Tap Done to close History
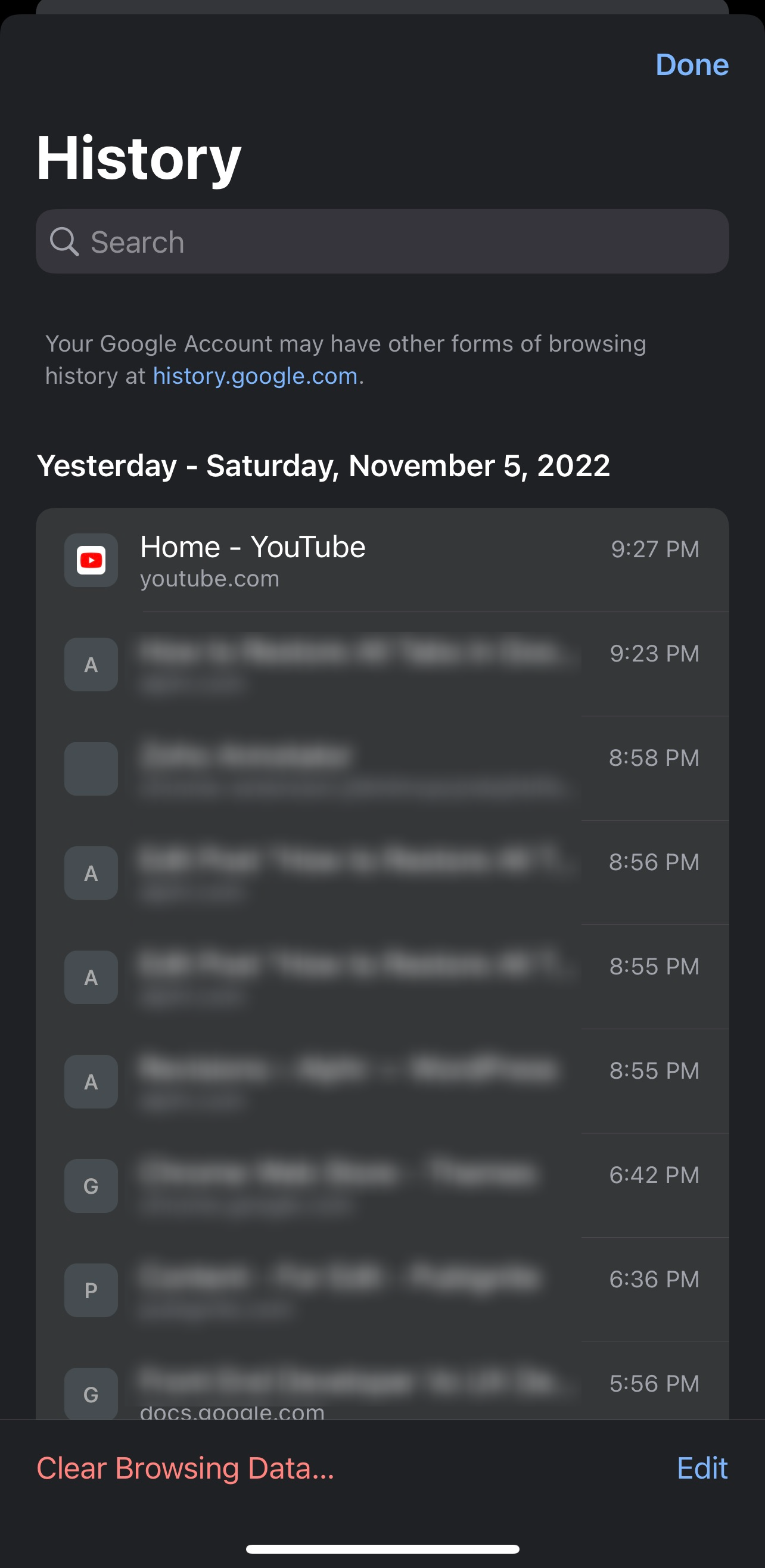The width and height of the screenshot is (765, 1568). 691,64
